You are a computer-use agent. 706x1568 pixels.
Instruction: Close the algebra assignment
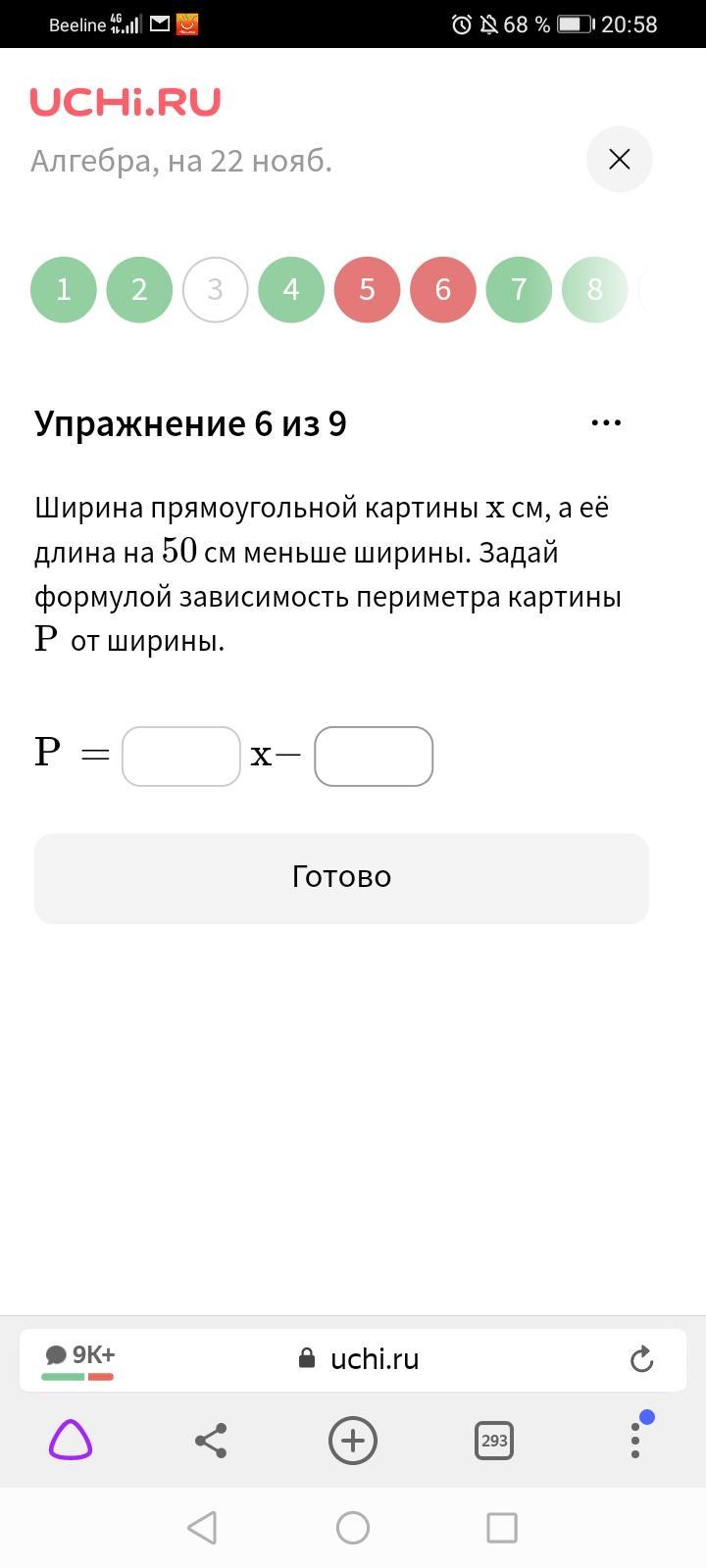coord(620,159)
